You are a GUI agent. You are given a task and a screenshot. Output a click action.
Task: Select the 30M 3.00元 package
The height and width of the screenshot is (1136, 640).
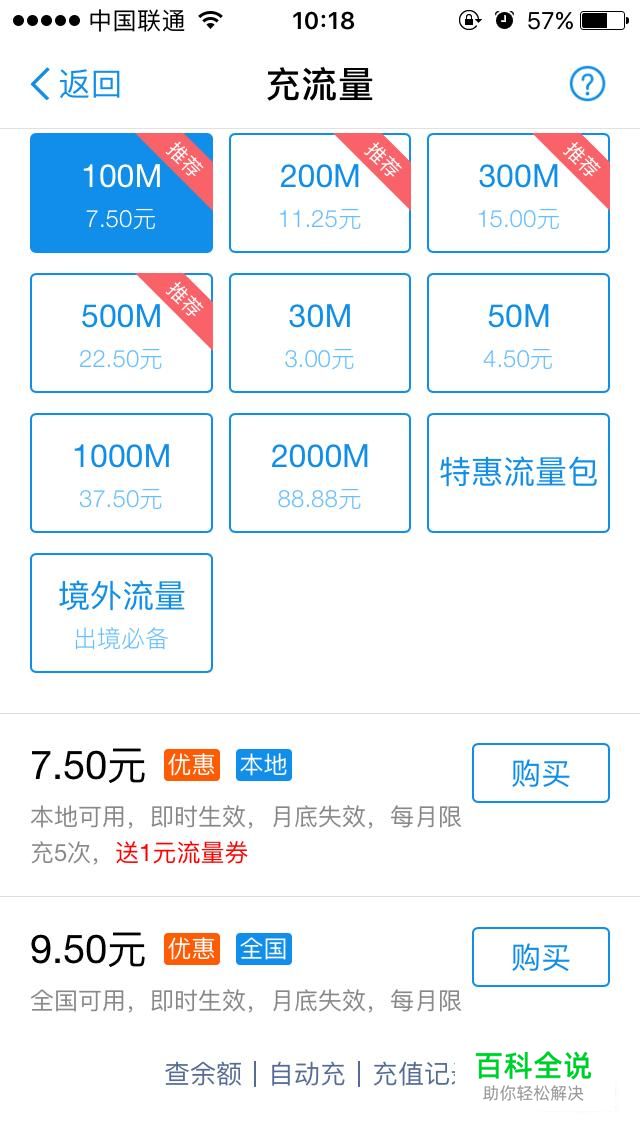(320, 333)
